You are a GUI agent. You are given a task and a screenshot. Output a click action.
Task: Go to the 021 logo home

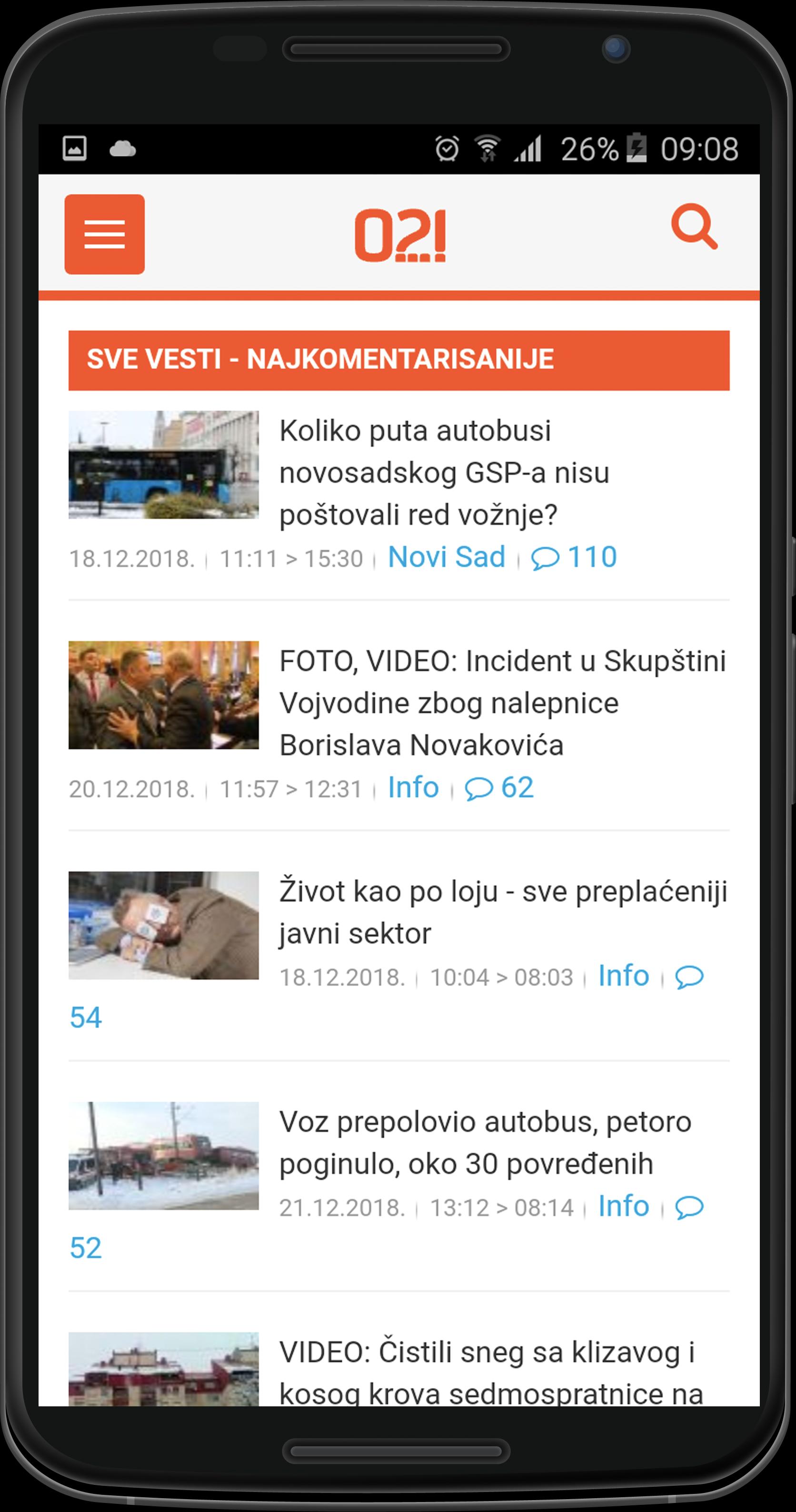[400, 235]
